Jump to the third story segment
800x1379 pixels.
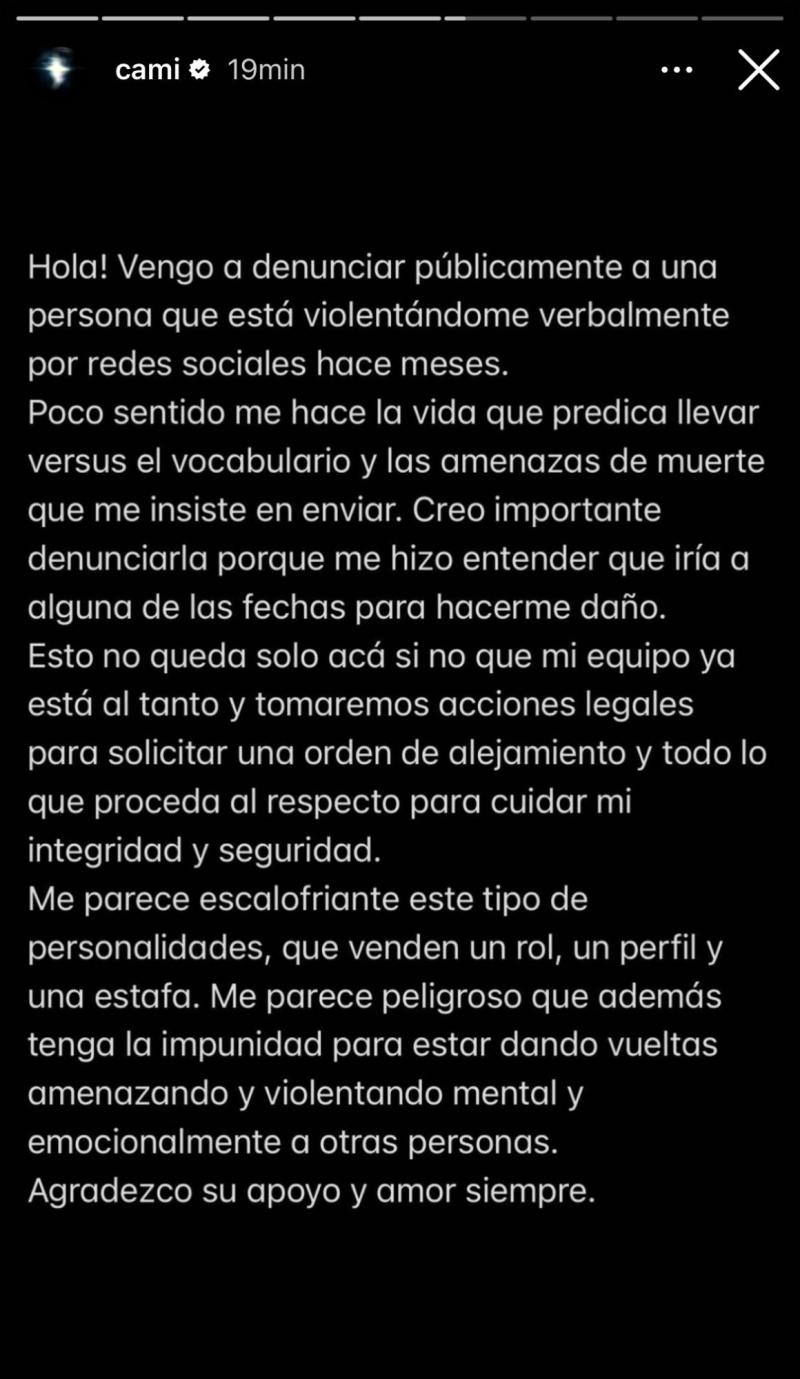point(228,16)
